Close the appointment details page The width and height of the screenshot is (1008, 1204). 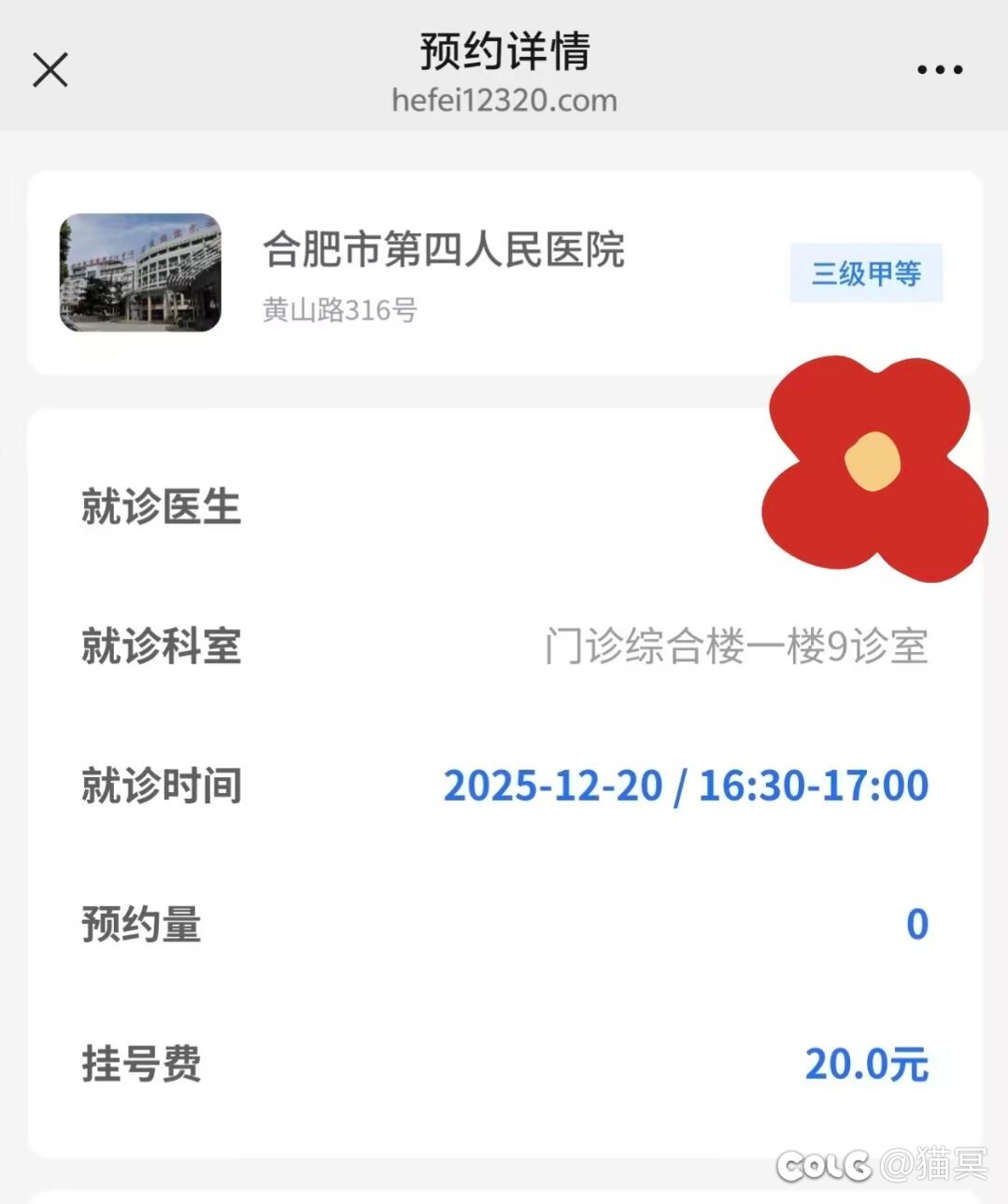50,70
